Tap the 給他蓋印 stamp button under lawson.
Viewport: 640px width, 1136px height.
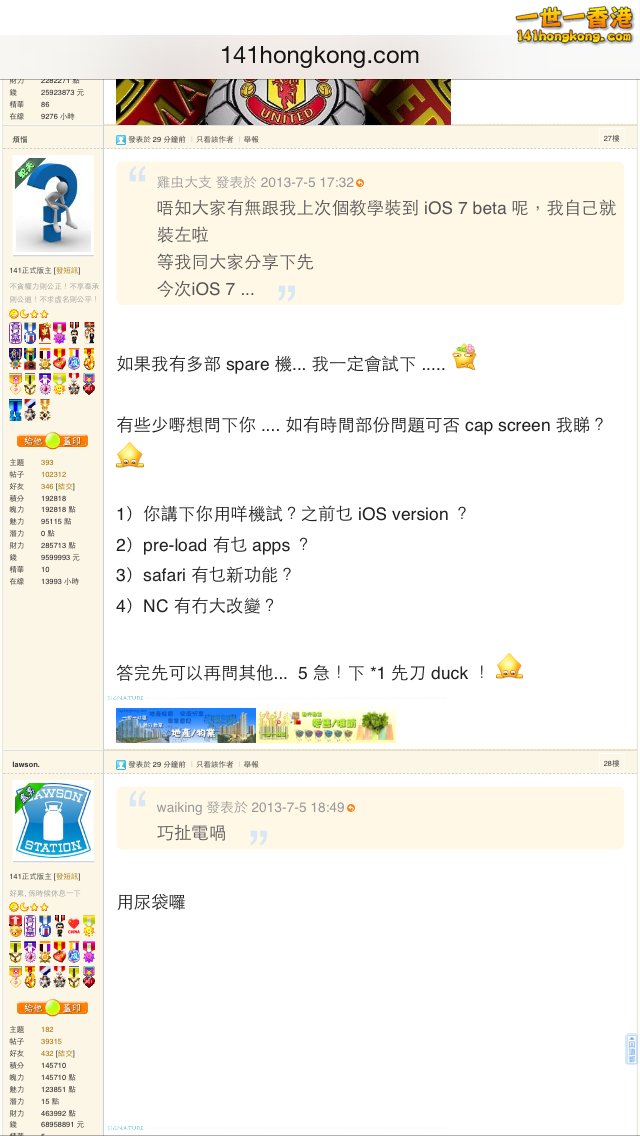pyautogui.click(x=53, y=1007)
